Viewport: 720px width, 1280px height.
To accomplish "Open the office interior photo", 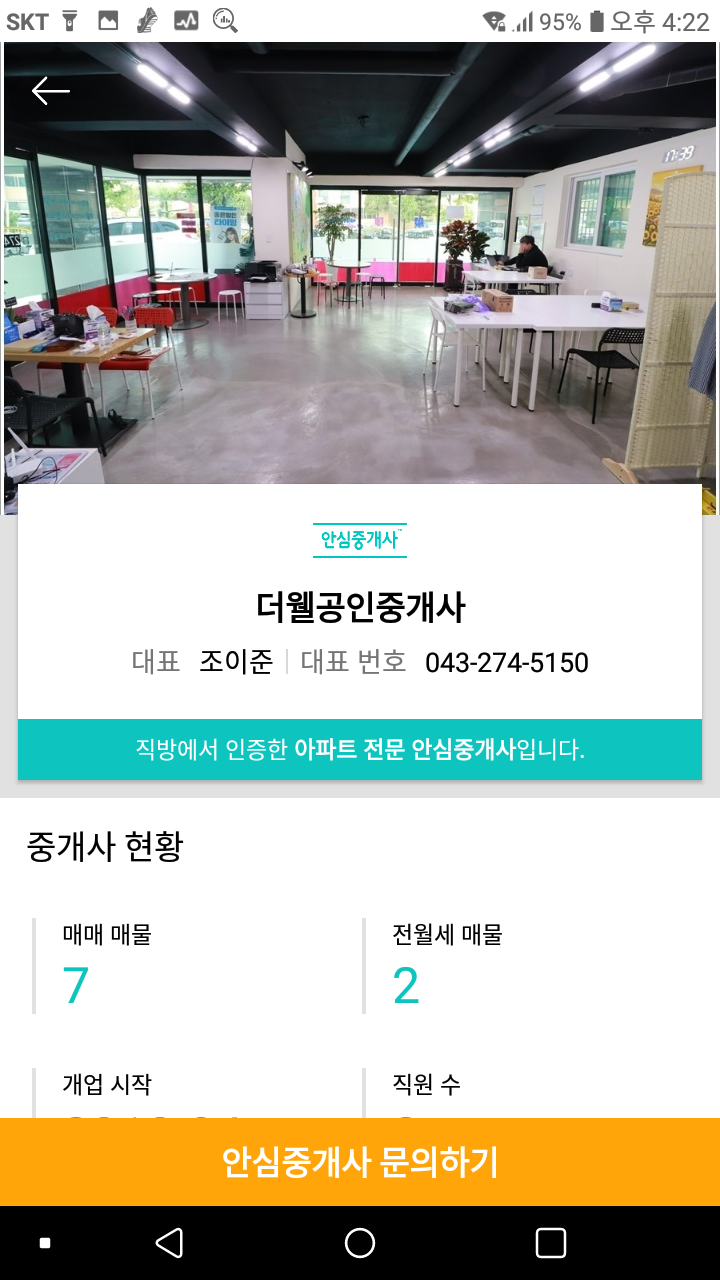I will coord(360,280).
